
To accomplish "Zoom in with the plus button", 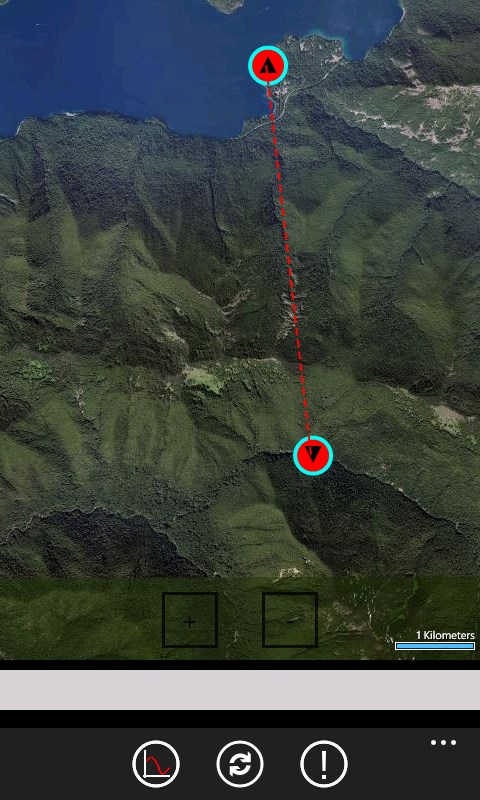I will [190, 620].
